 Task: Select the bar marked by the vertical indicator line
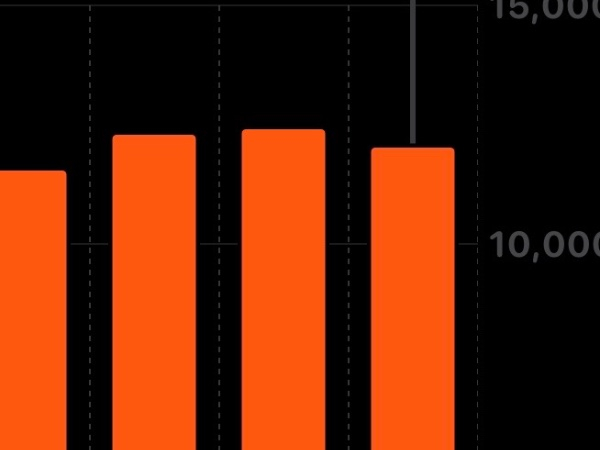tap(412, 300)
